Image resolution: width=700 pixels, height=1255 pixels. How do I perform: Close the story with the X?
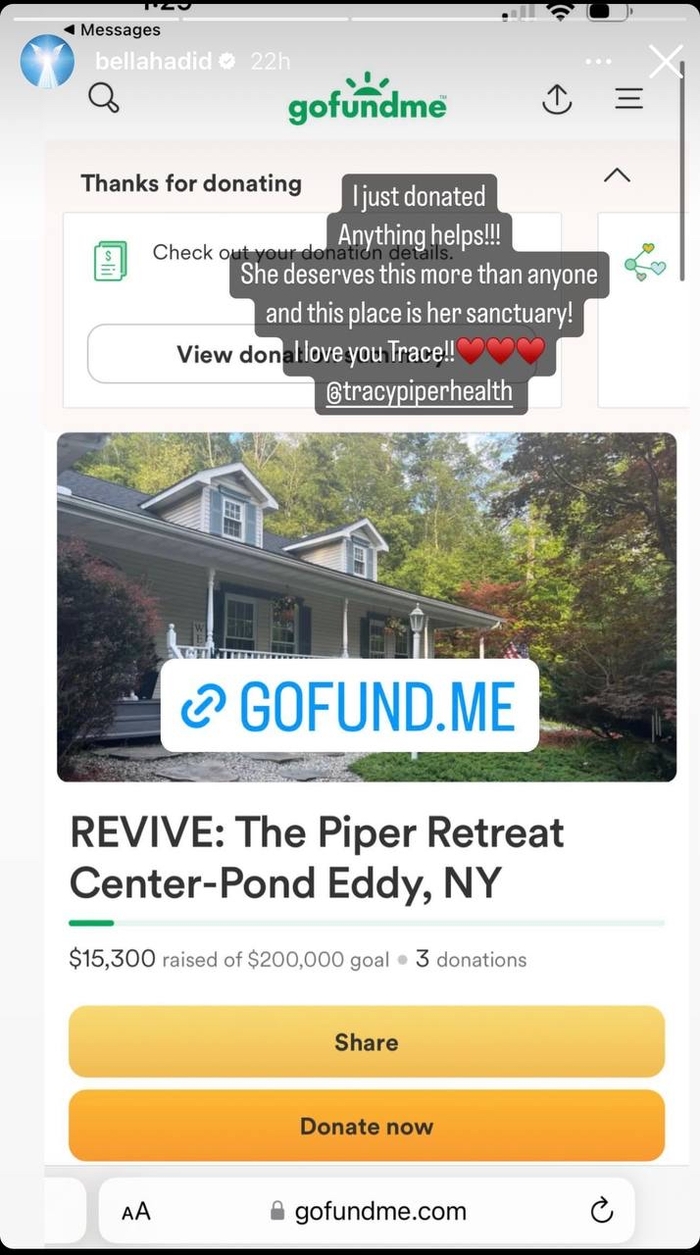(666, 61)
